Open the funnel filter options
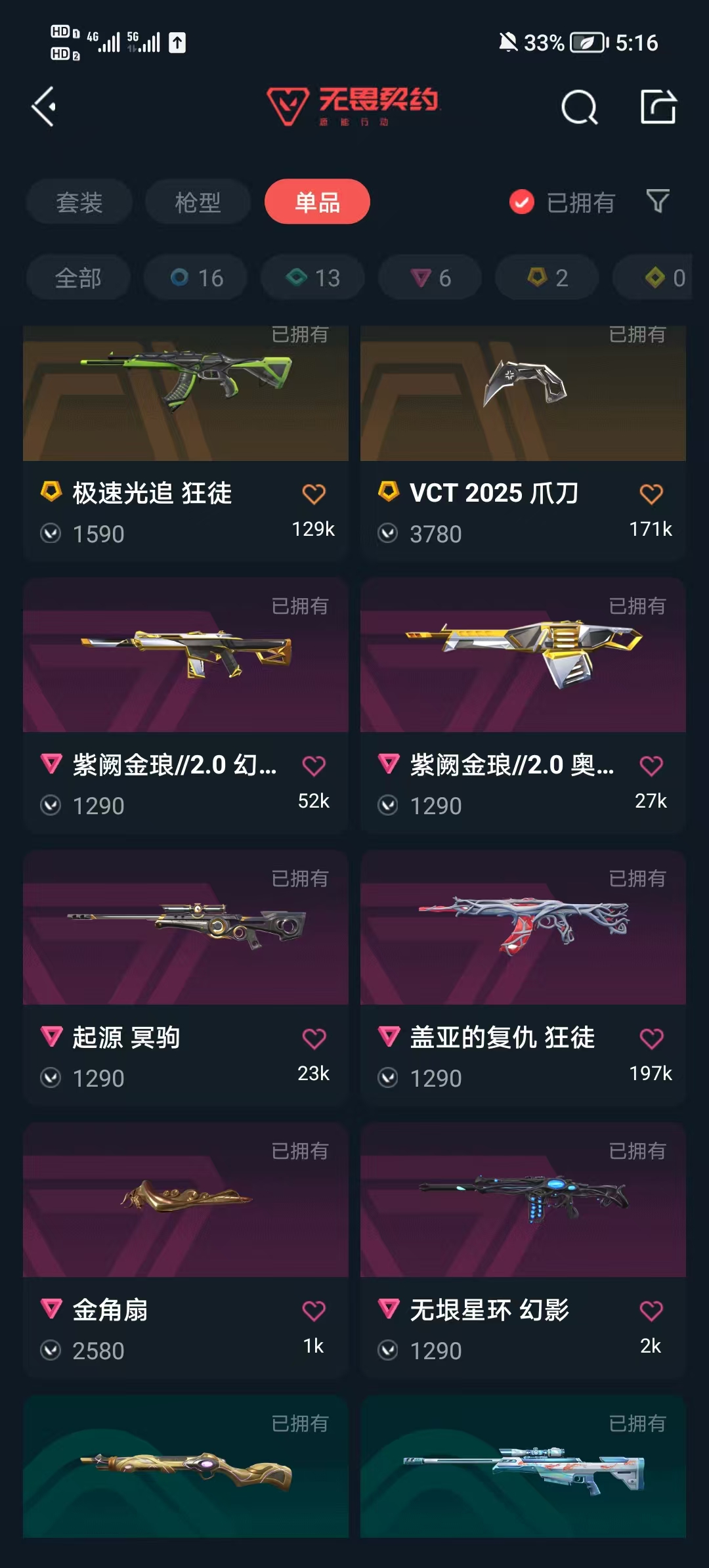The width and height of the screenshot is (709, 1568). pyautogui.click(x=657, y=202)
